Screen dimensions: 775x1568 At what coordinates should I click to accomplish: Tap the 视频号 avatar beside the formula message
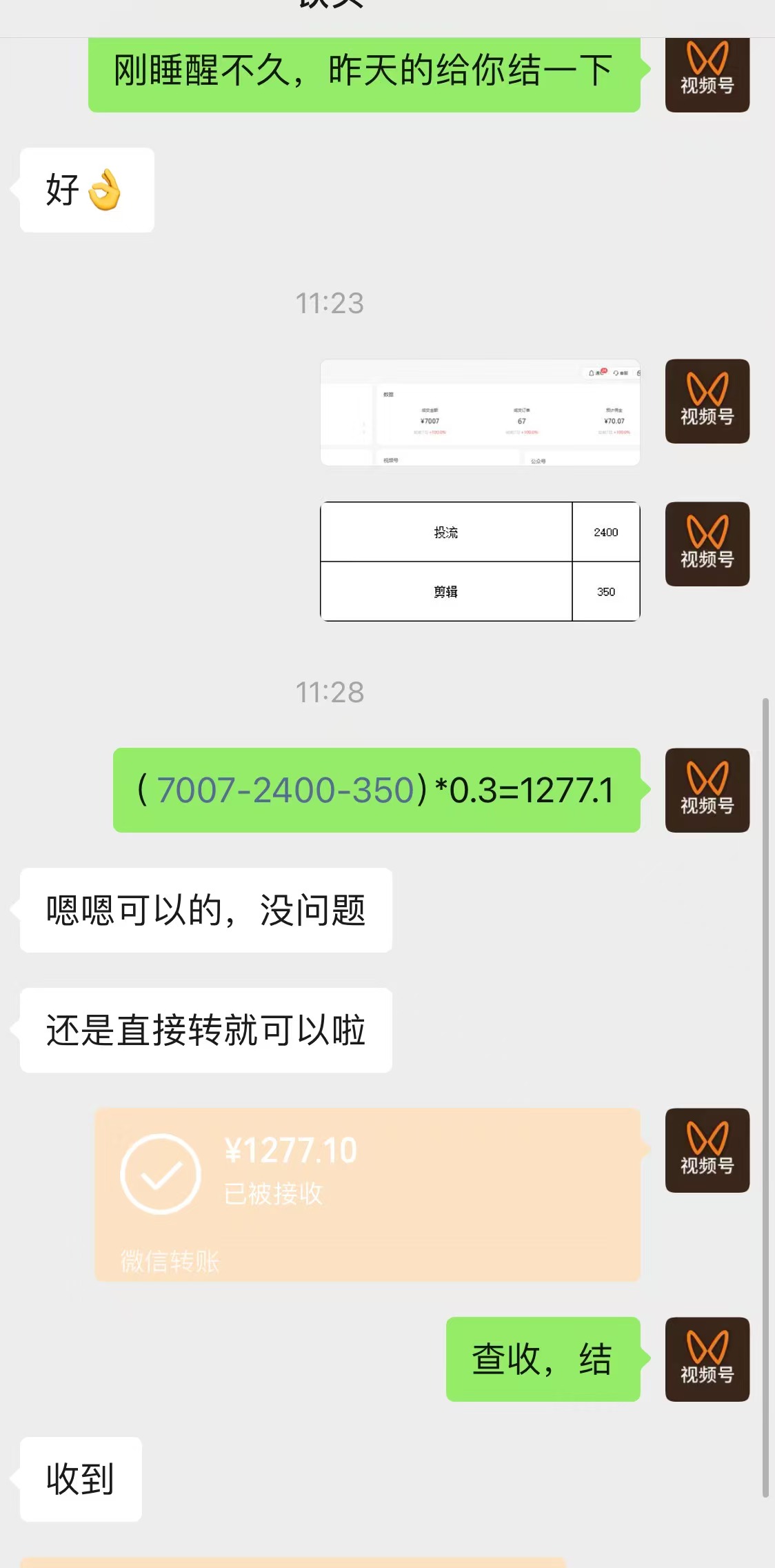[x=707, y=791]
